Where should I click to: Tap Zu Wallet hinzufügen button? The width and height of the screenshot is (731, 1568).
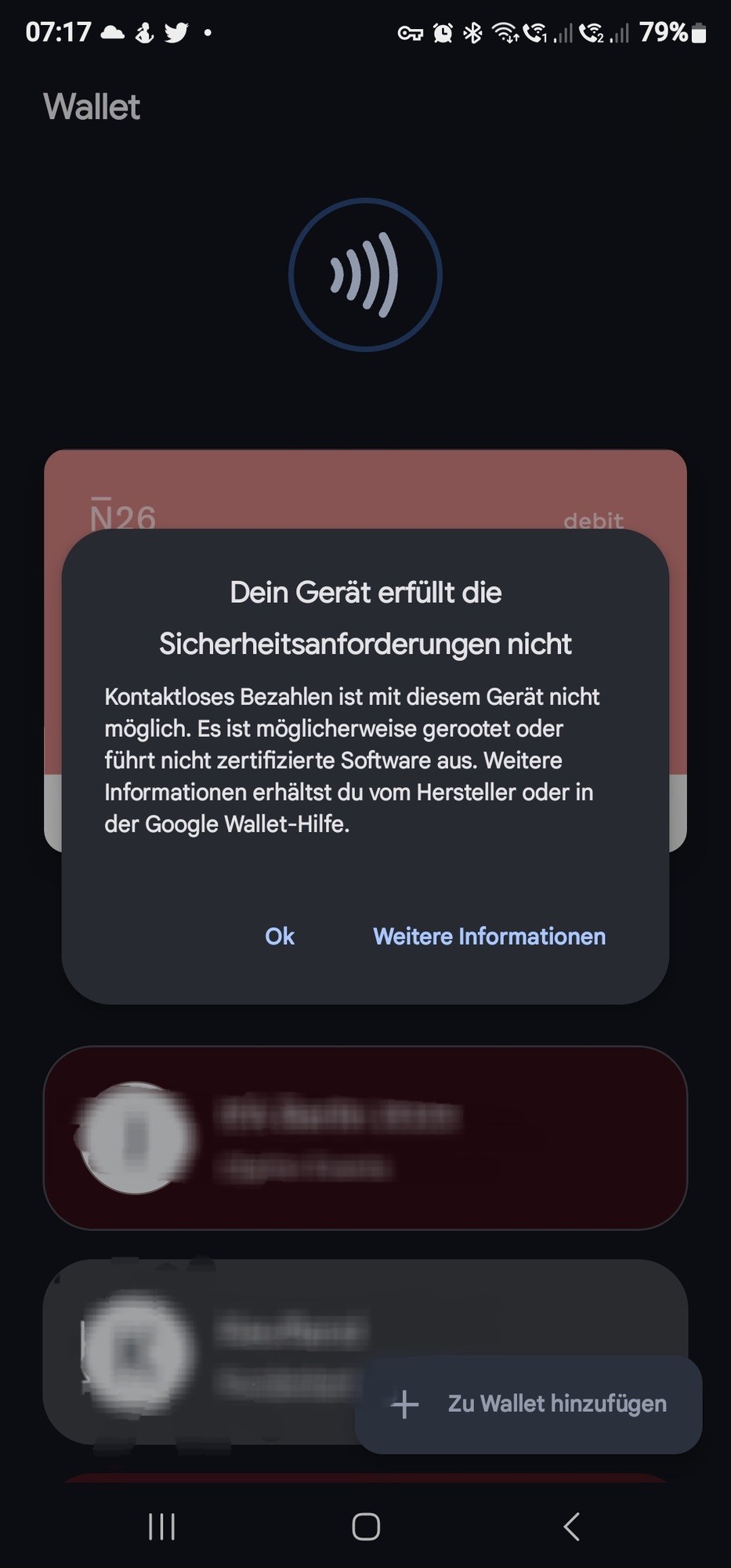[x=529, y=1403]
